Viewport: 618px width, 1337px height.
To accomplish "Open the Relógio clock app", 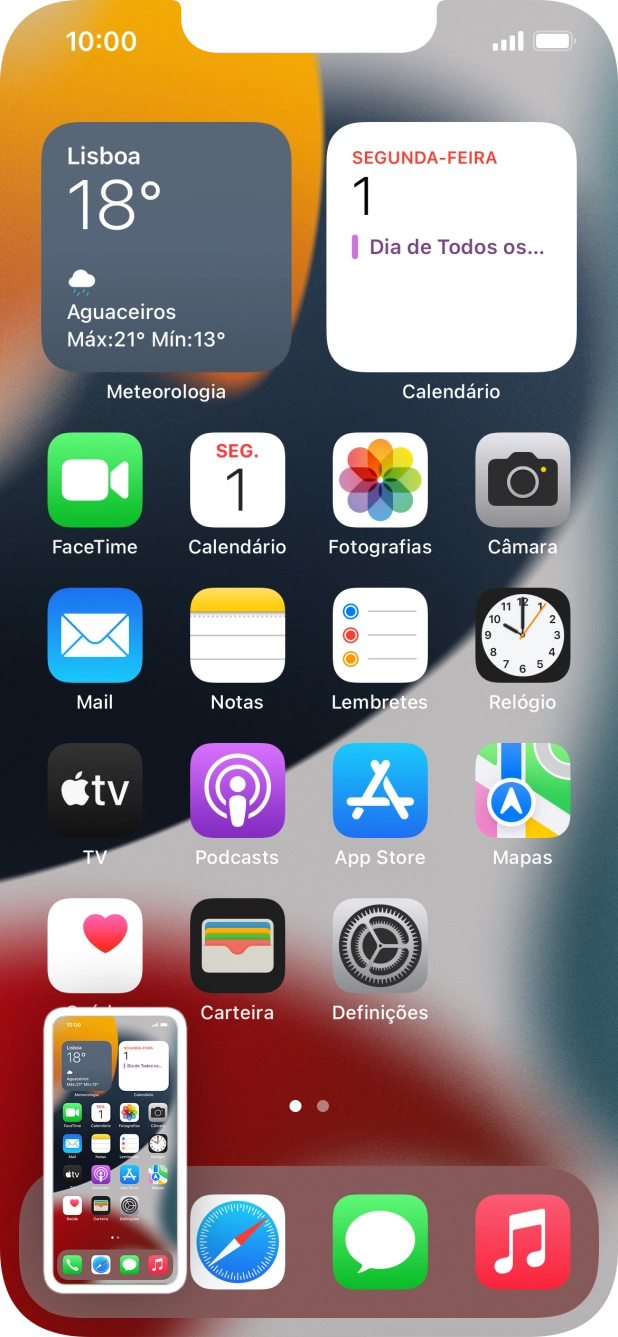I will [x=522, y=635].
